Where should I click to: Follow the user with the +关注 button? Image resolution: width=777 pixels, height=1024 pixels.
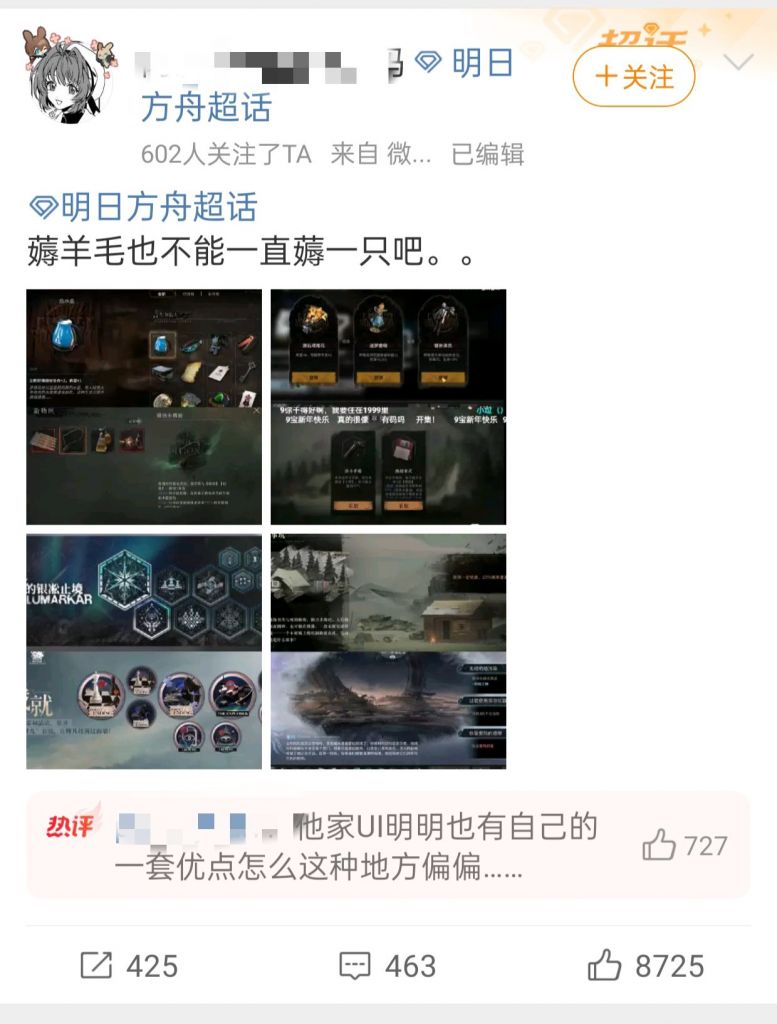632,76
